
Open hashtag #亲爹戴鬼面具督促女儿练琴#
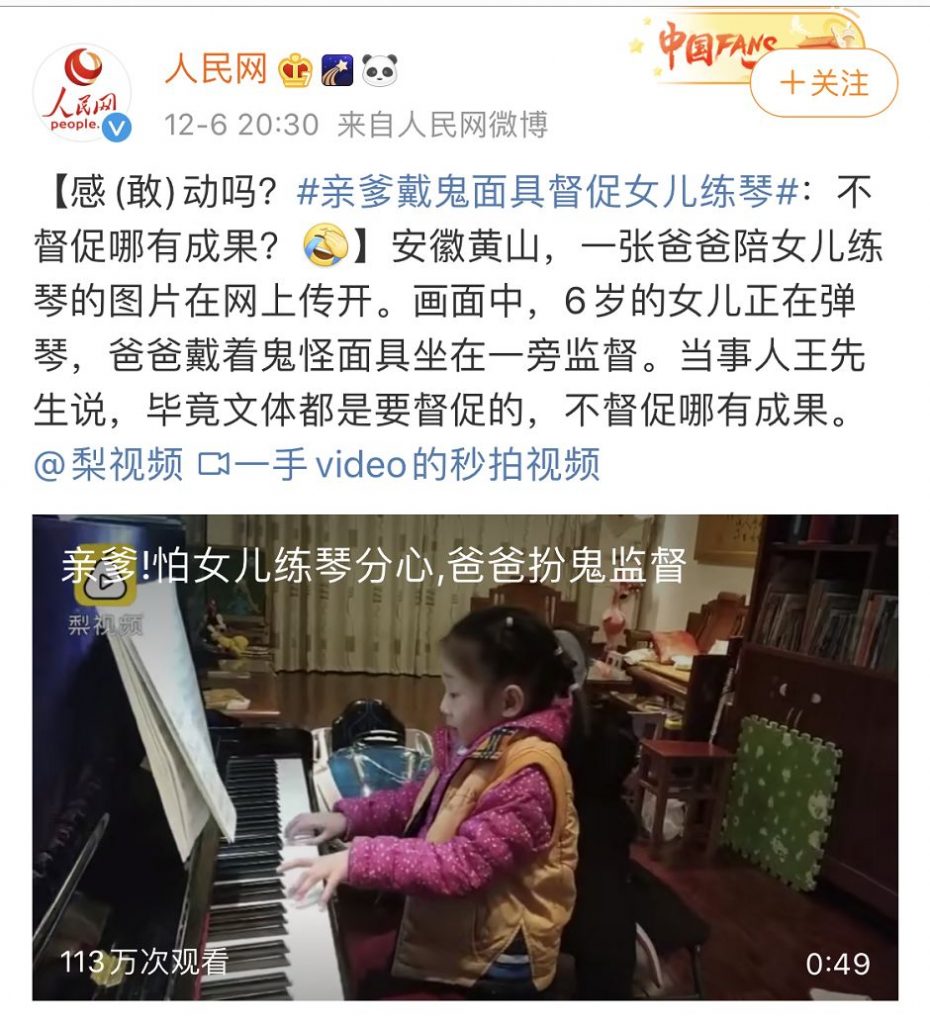[x=550, y=193]
